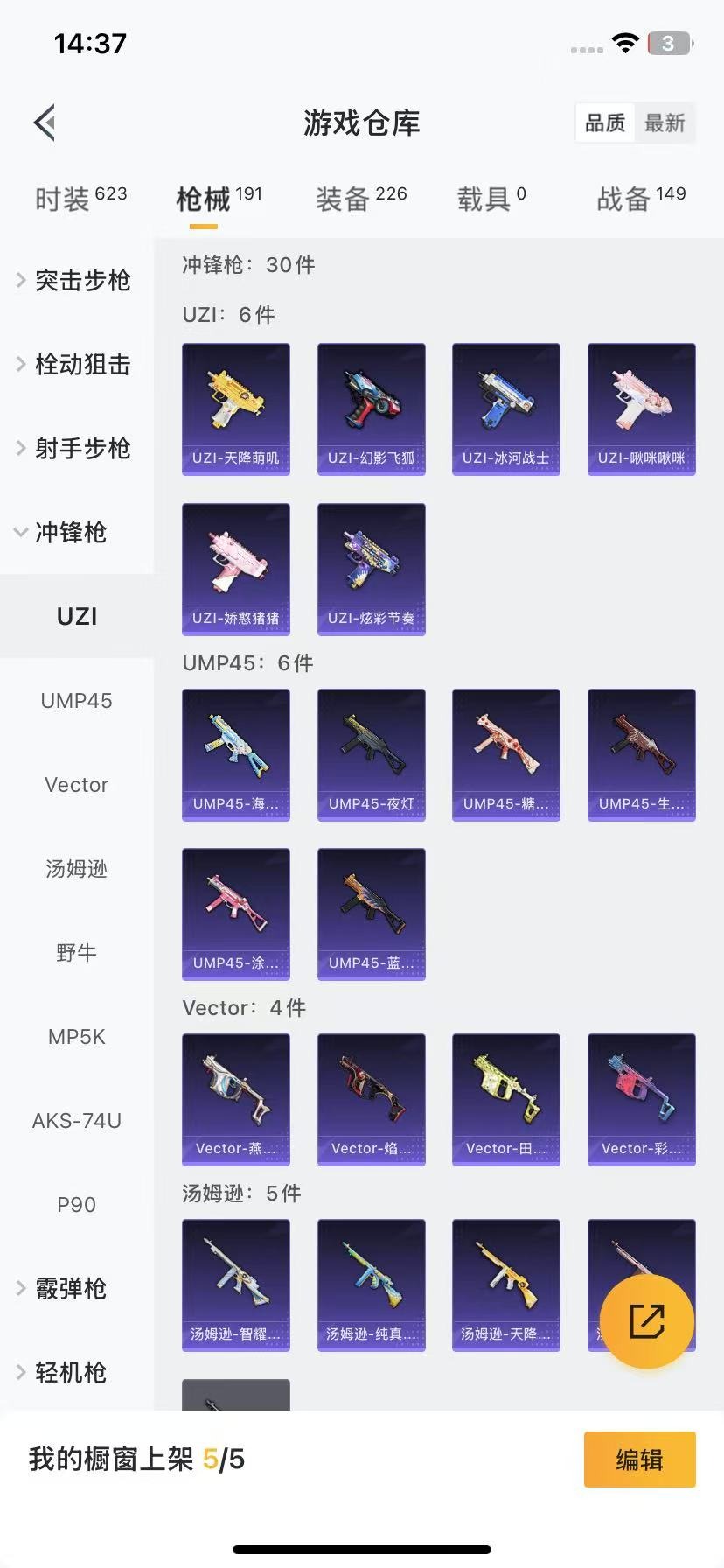Image resolution: width=724 pixels, height=1568 pixels.
Task: Expand the 射手步枪 category
Action: (77, 448)
